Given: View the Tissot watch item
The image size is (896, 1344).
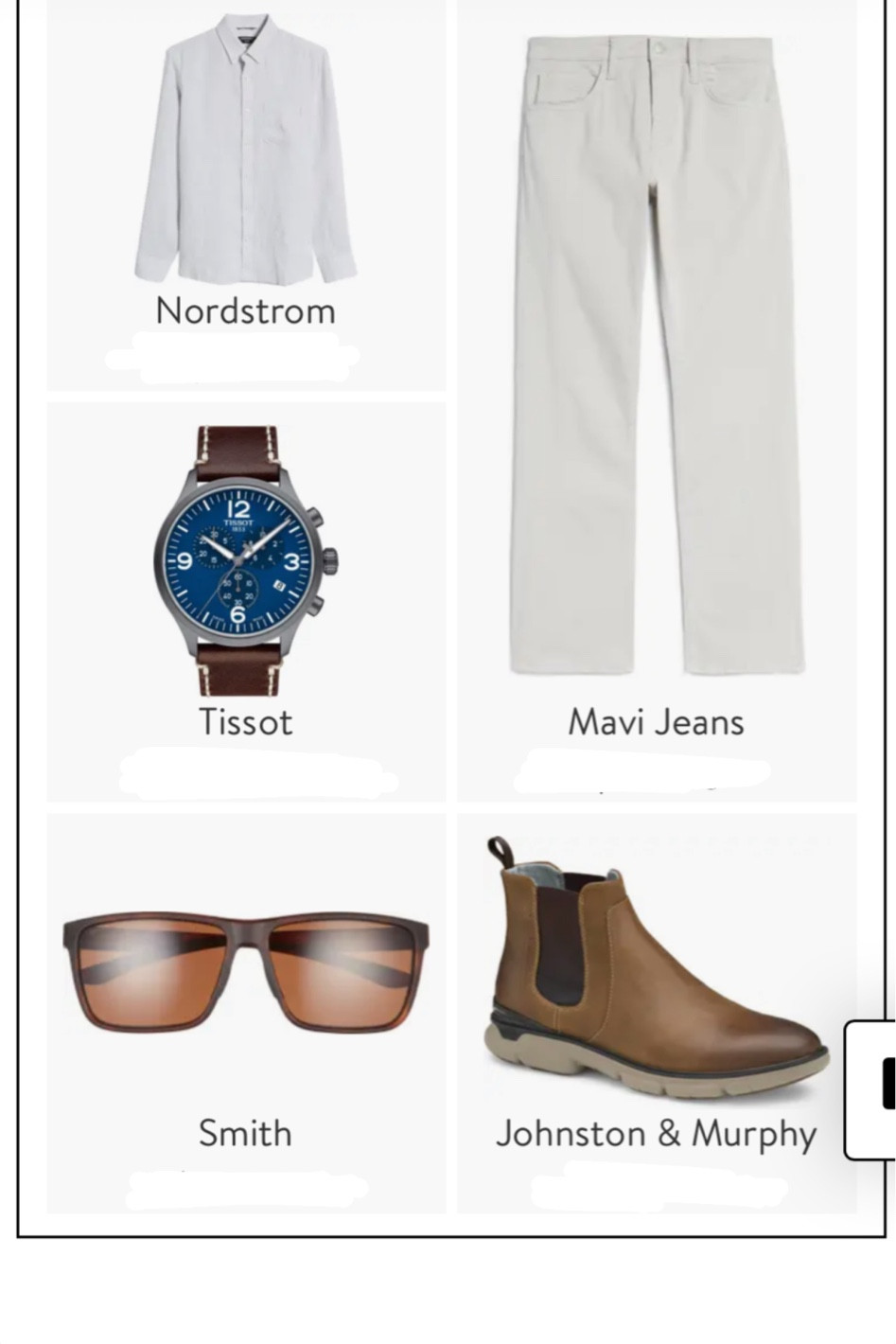Looking at the screenshot, I should point(245,560).
